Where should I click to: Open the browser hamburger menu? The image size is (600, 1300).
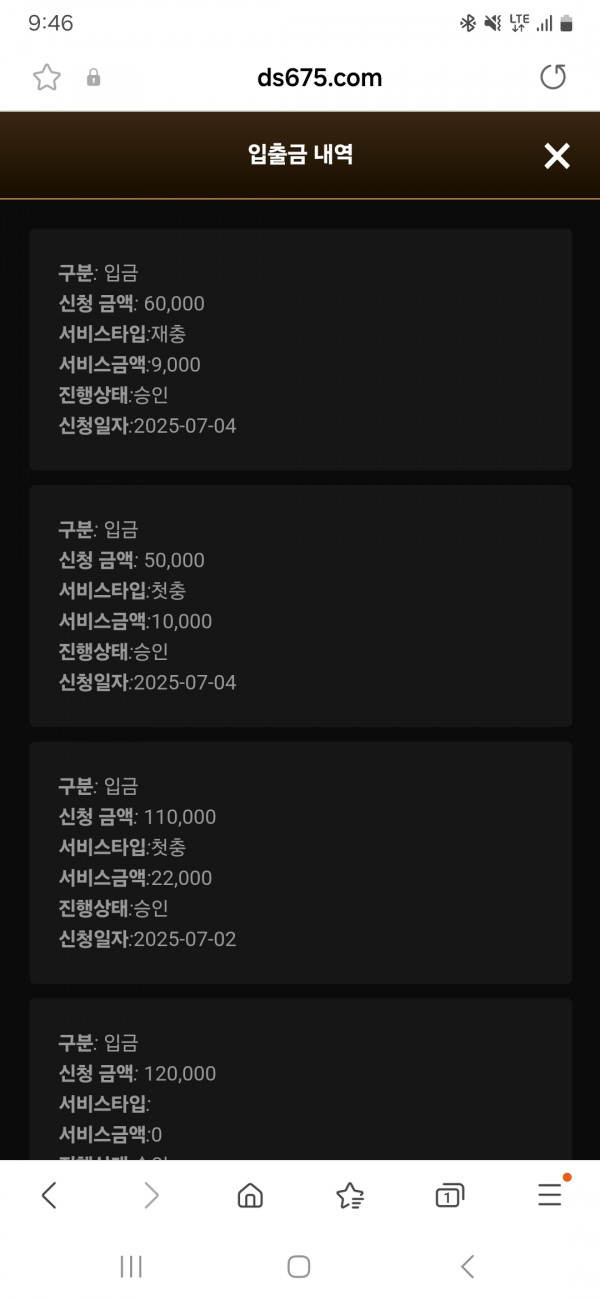coord(551,1194)
